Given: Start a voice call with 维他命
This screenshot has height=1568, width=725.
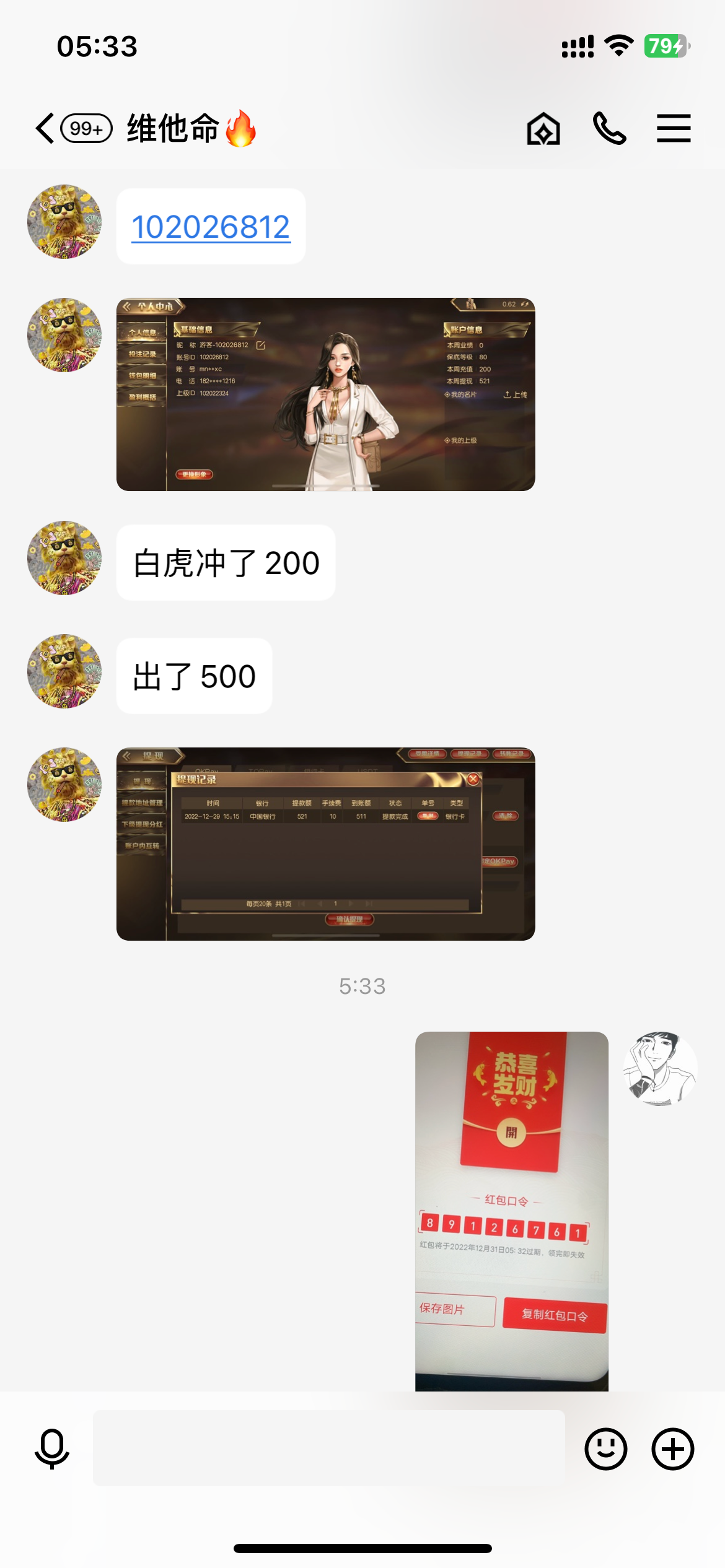Looking at the screenshot, I should (x=609, y=129).
